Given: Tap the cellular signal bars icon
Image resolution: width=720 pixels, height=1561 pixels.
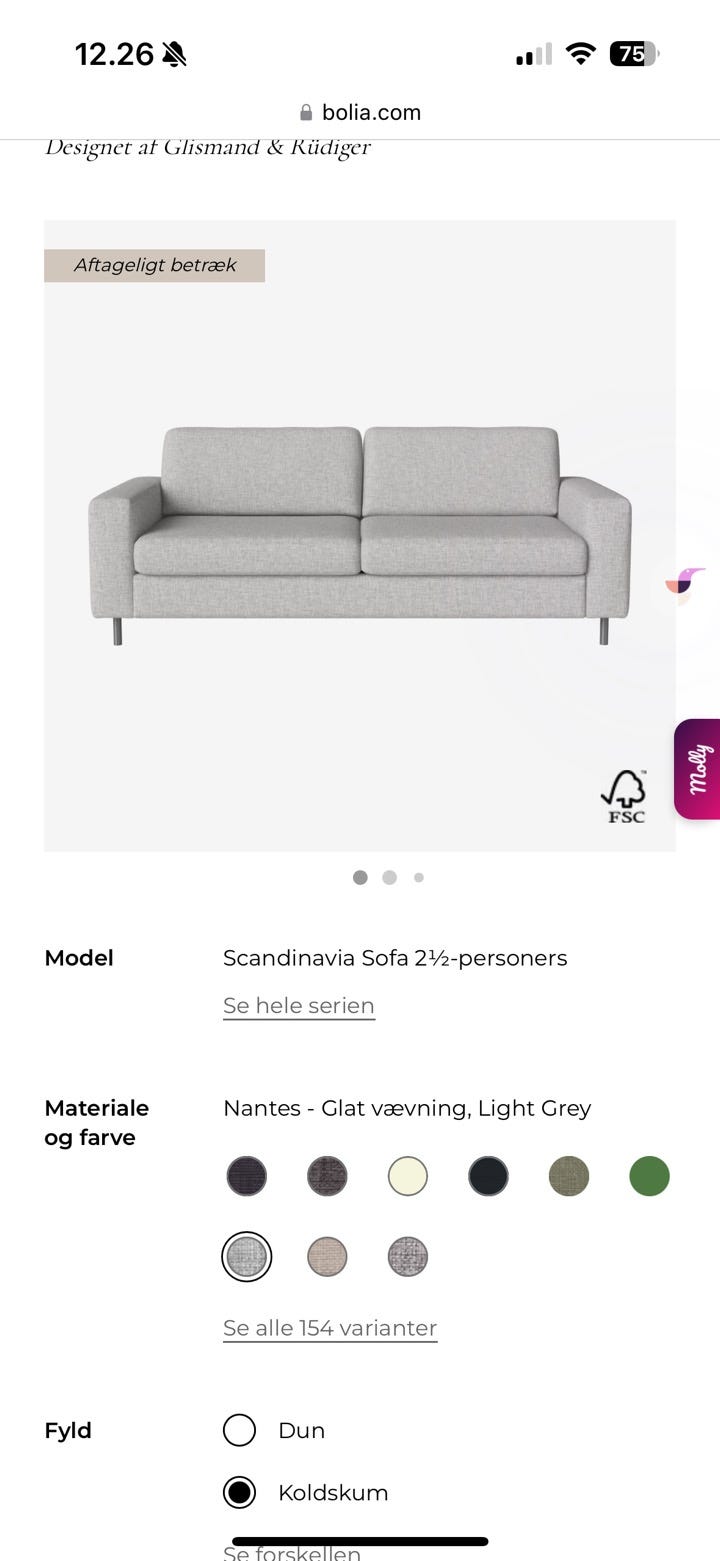Looking at the screenshot, I should click(x=531, y=54).
